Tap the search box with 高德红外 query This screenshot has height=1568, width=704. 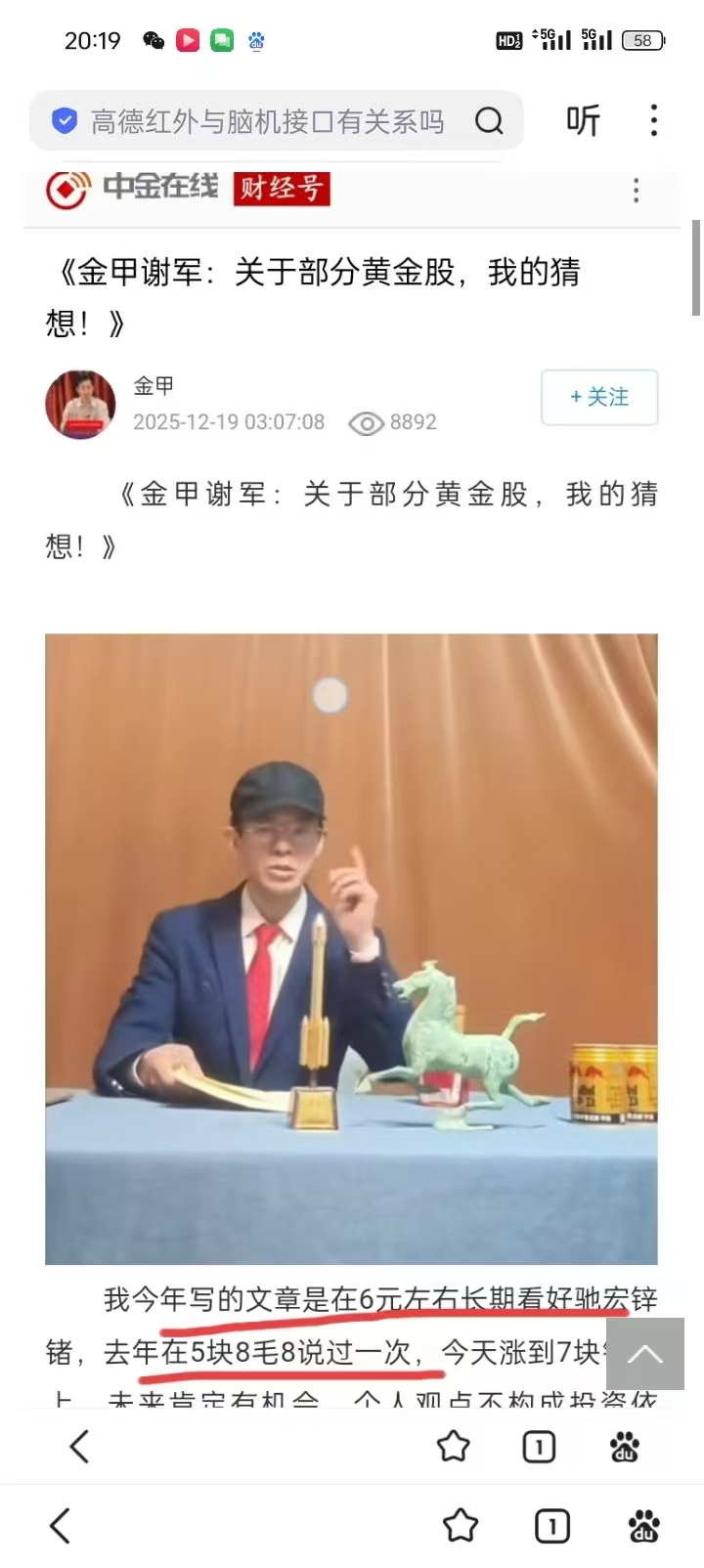click(264, 121)
